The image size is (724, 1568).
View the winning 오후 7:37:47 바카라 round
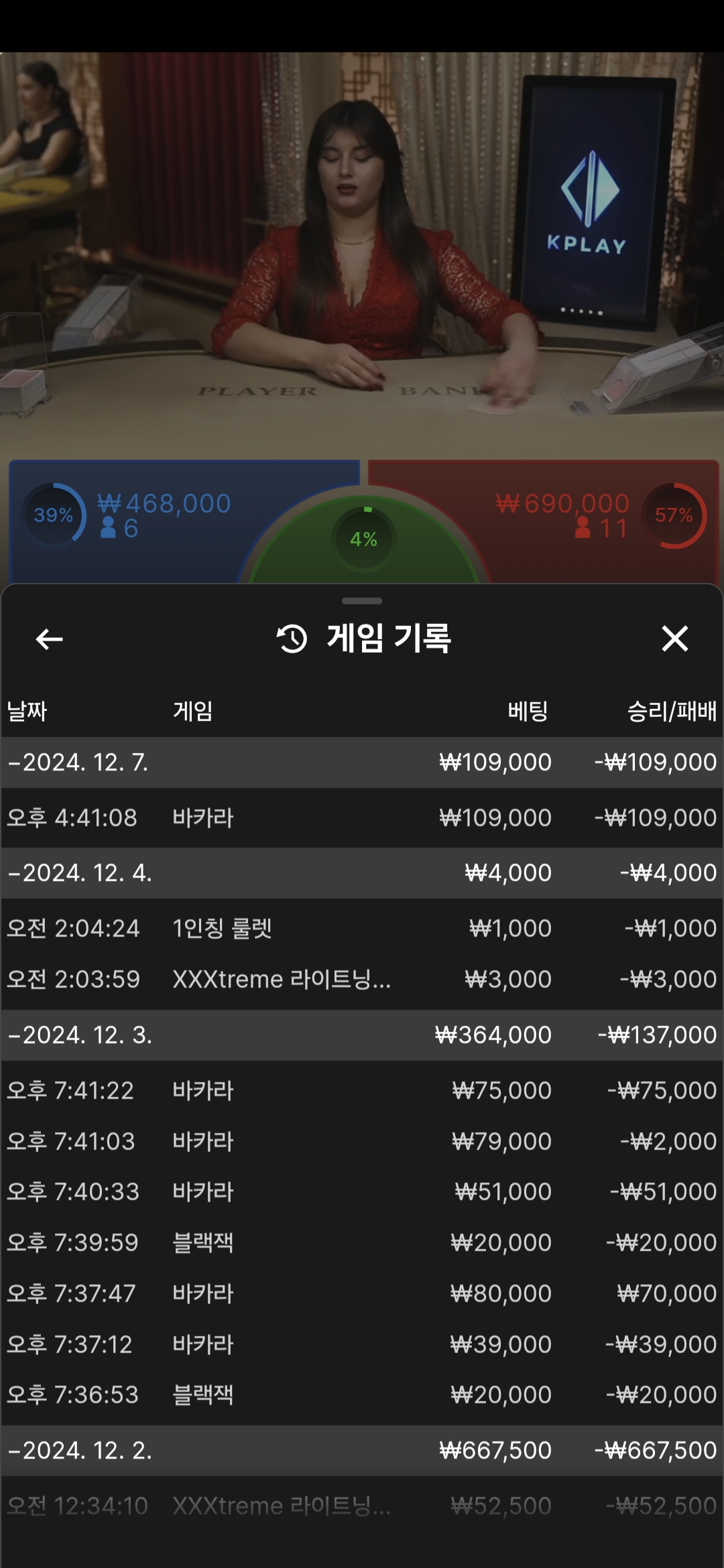(x=362, y=1294)
